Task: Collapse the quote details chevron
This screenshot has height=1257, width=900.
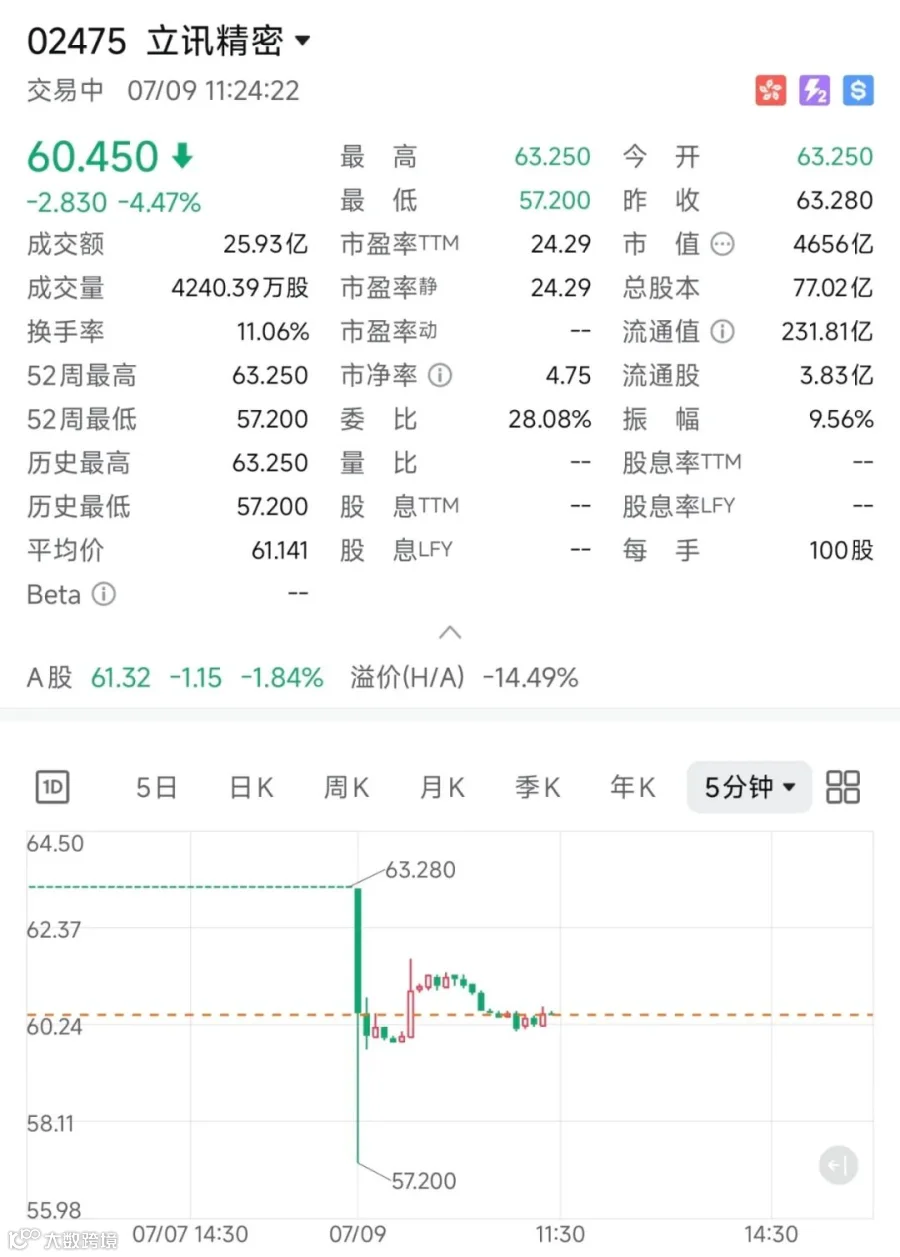Action: 451,632
